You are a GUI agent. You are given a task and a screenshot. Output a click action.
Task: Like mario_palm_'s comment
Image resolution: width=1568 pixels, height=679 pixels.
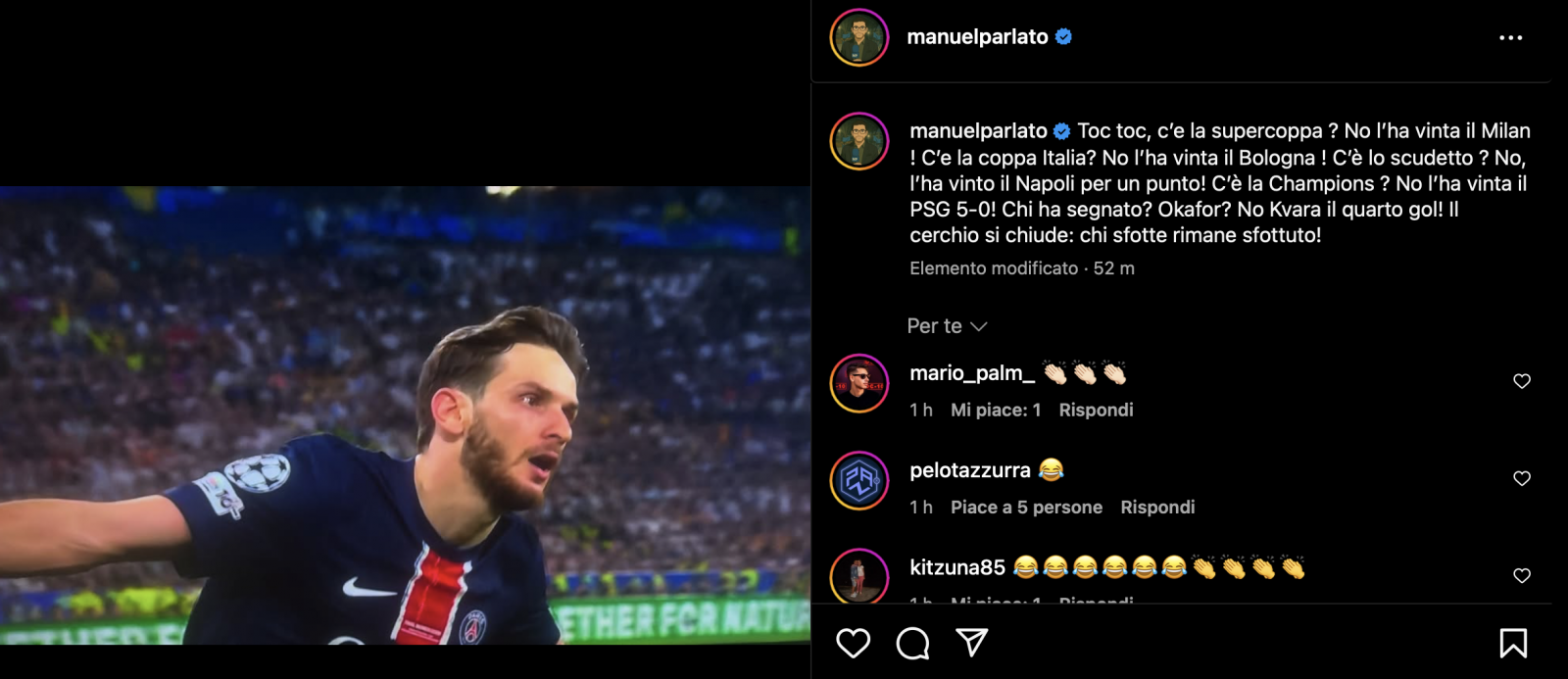1521,381
